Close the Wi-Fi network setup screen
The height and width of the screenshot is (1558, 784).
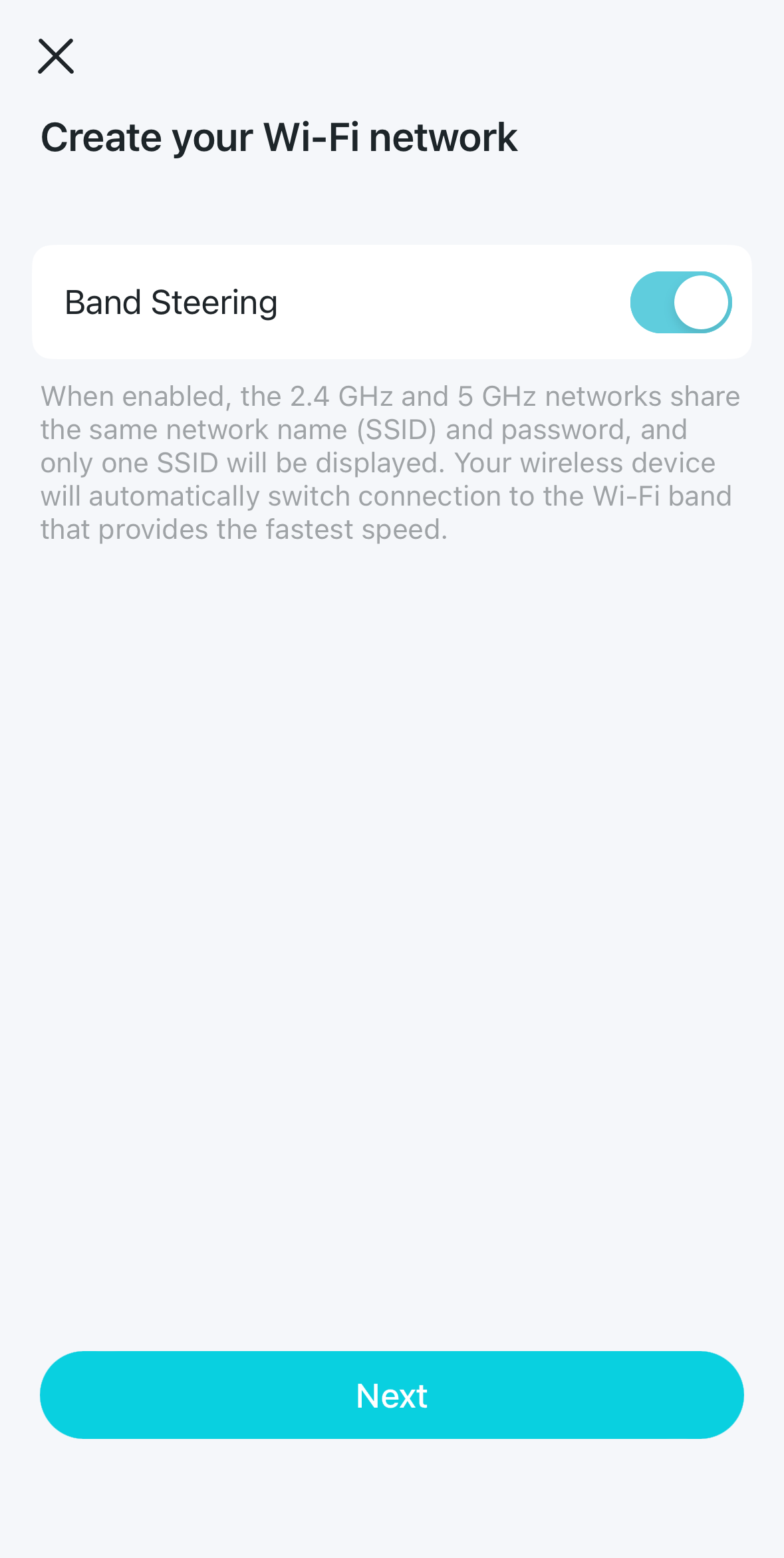click(56, 56)
